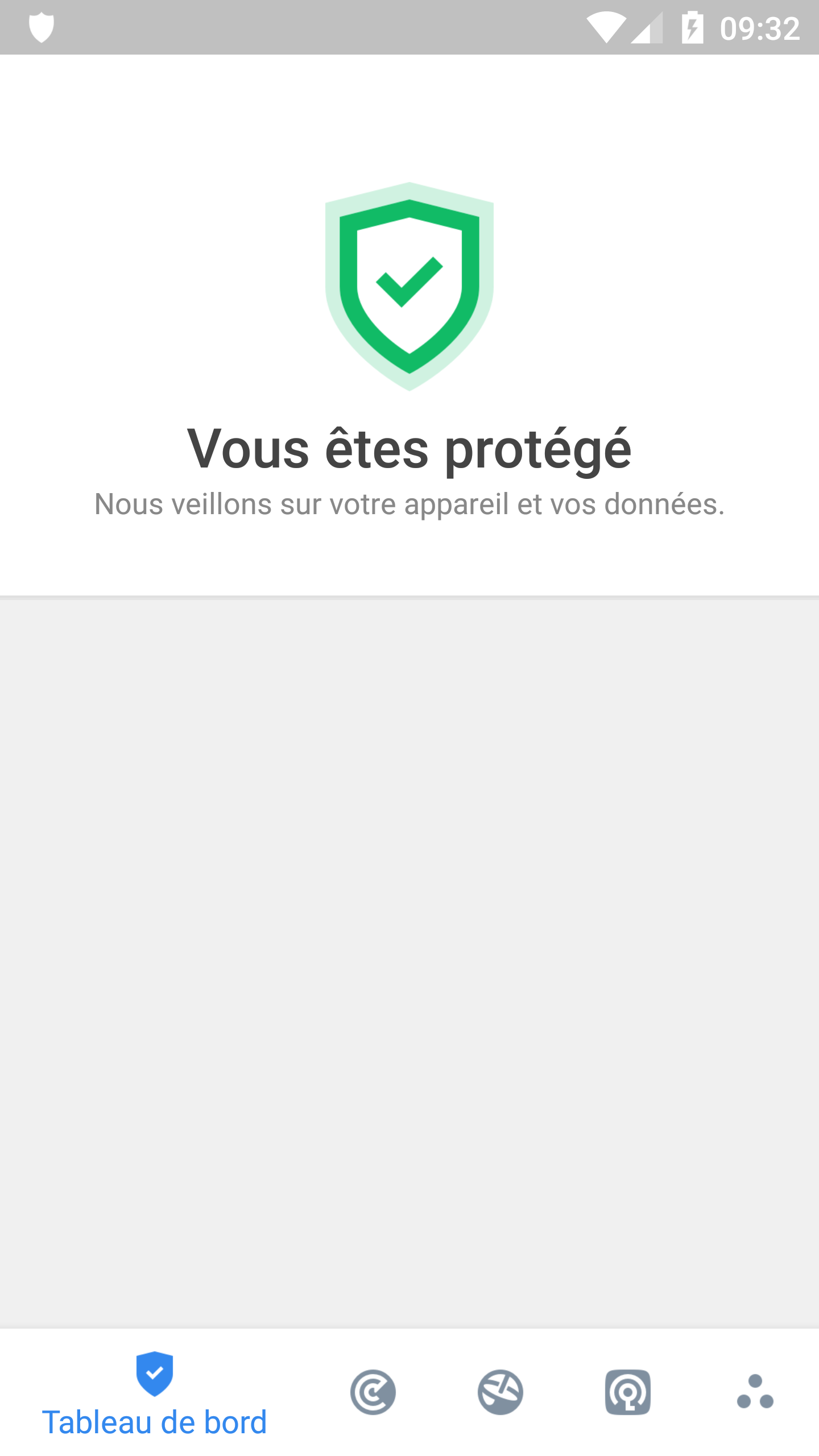Open the keyhole privacy audit tab
Image resolution: width=819 pixels, height=1456 pixels.
click(628, 1392)
